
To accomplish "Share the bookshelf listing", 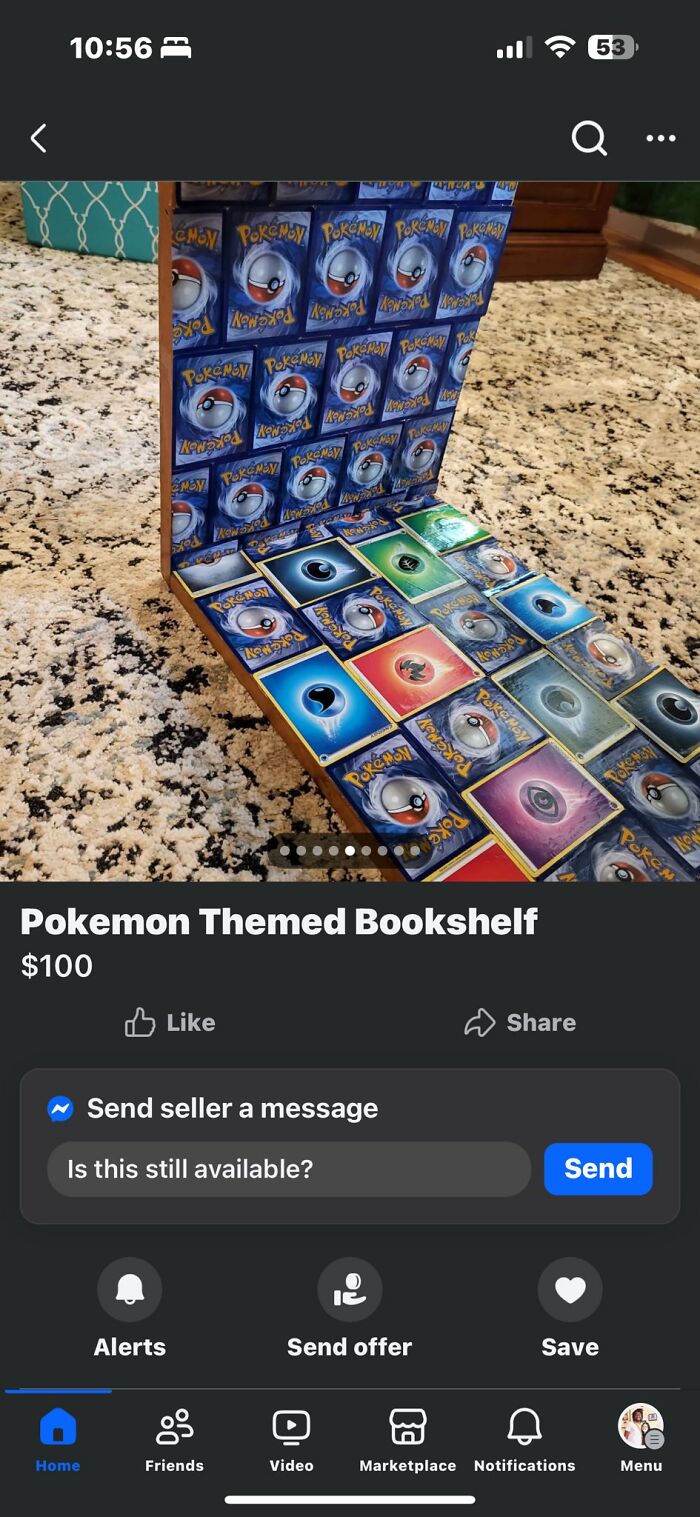I will (520, 1022).
